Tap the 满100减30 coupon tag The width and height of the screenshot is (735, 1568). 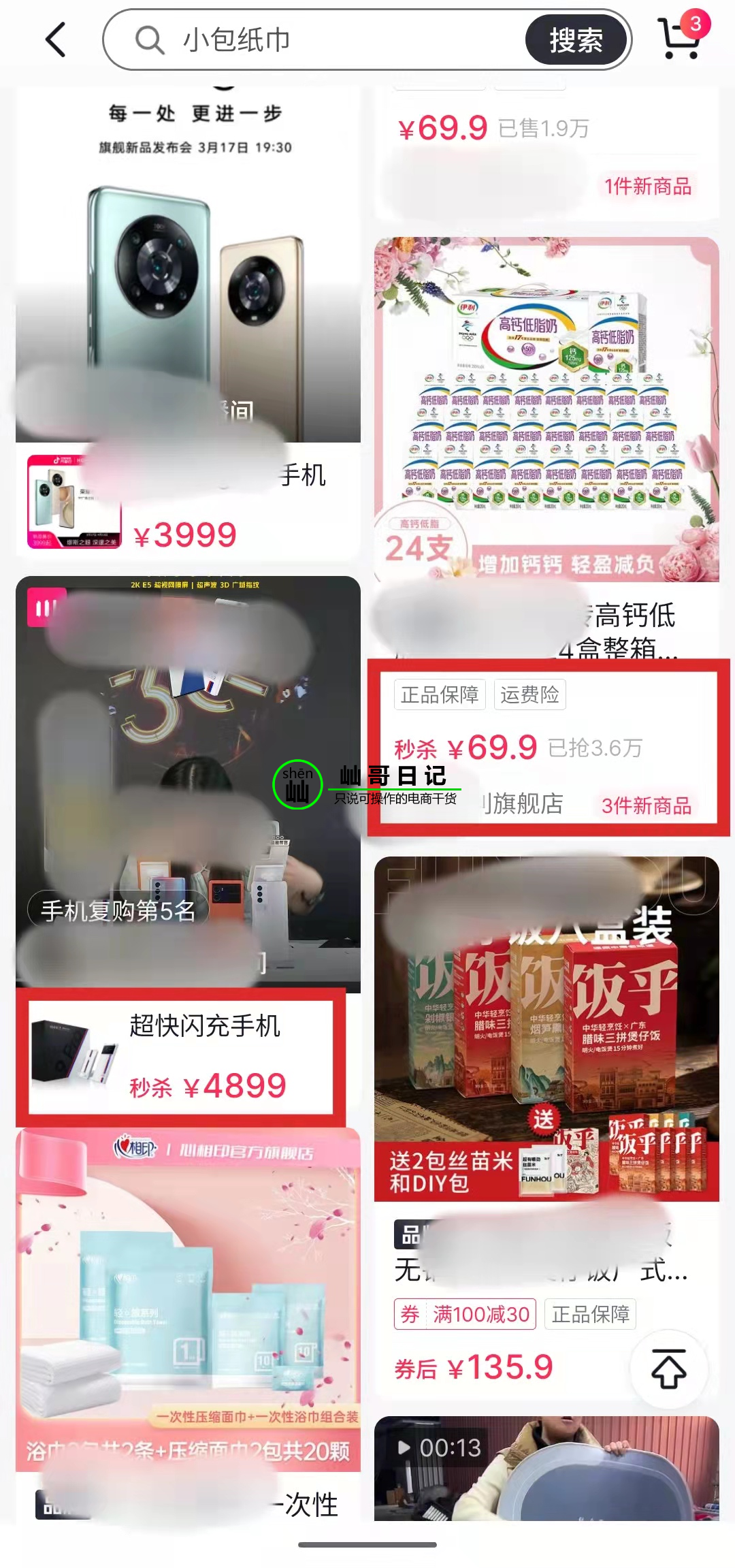465,1314
